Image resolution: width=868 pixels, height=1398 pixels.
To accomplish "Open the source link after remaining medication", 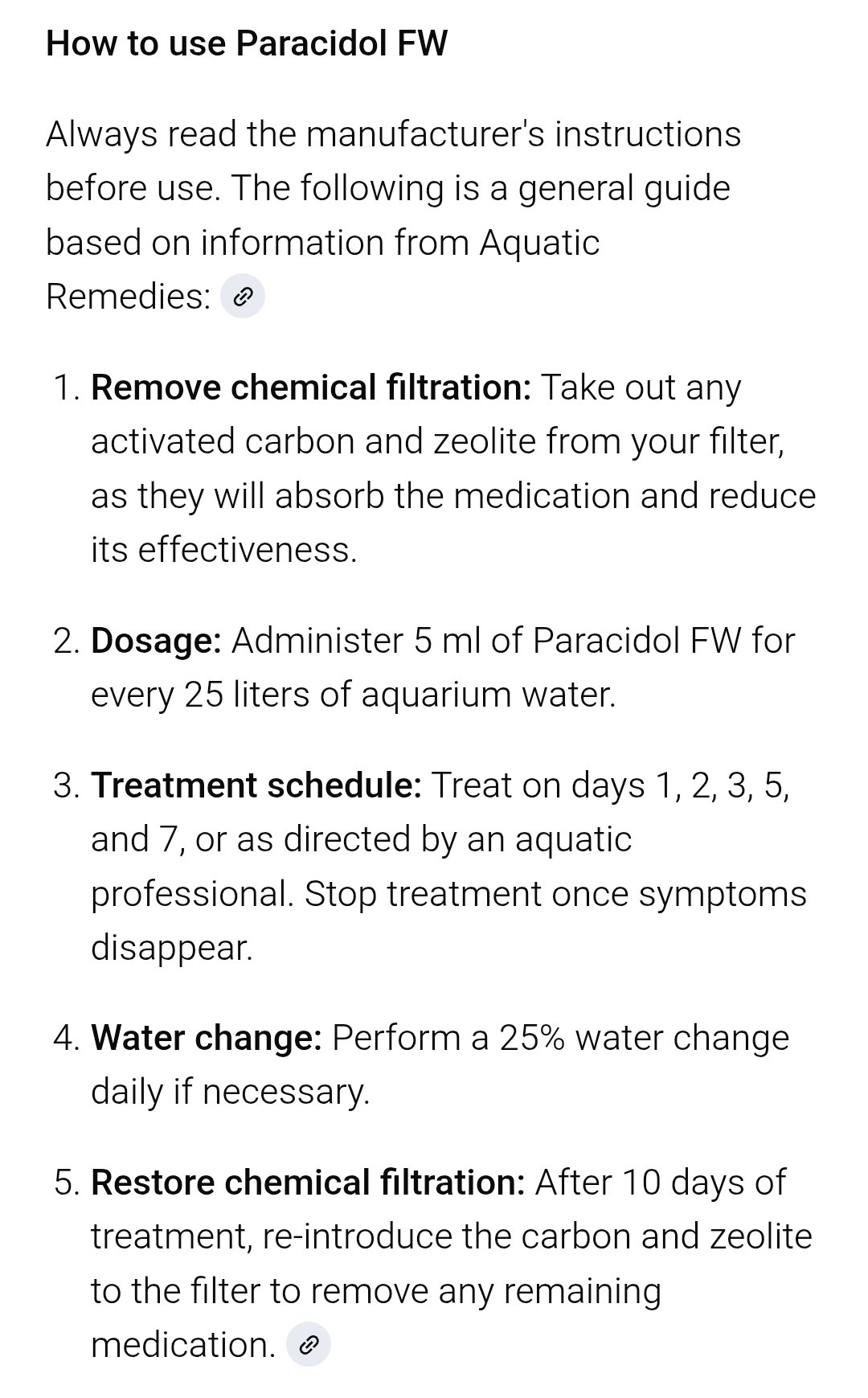I will coord(309,1344).
